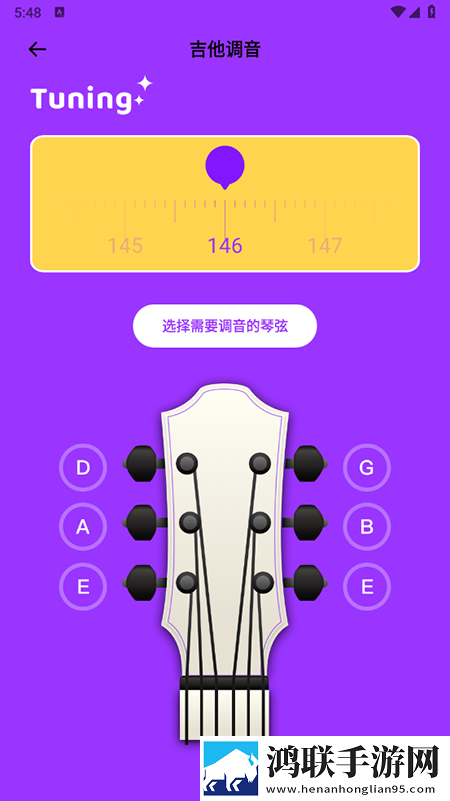Screen dimensions: 450x801
Task: Tap the 选择需要调音的琴弦 button
Action: click(225, 326)
